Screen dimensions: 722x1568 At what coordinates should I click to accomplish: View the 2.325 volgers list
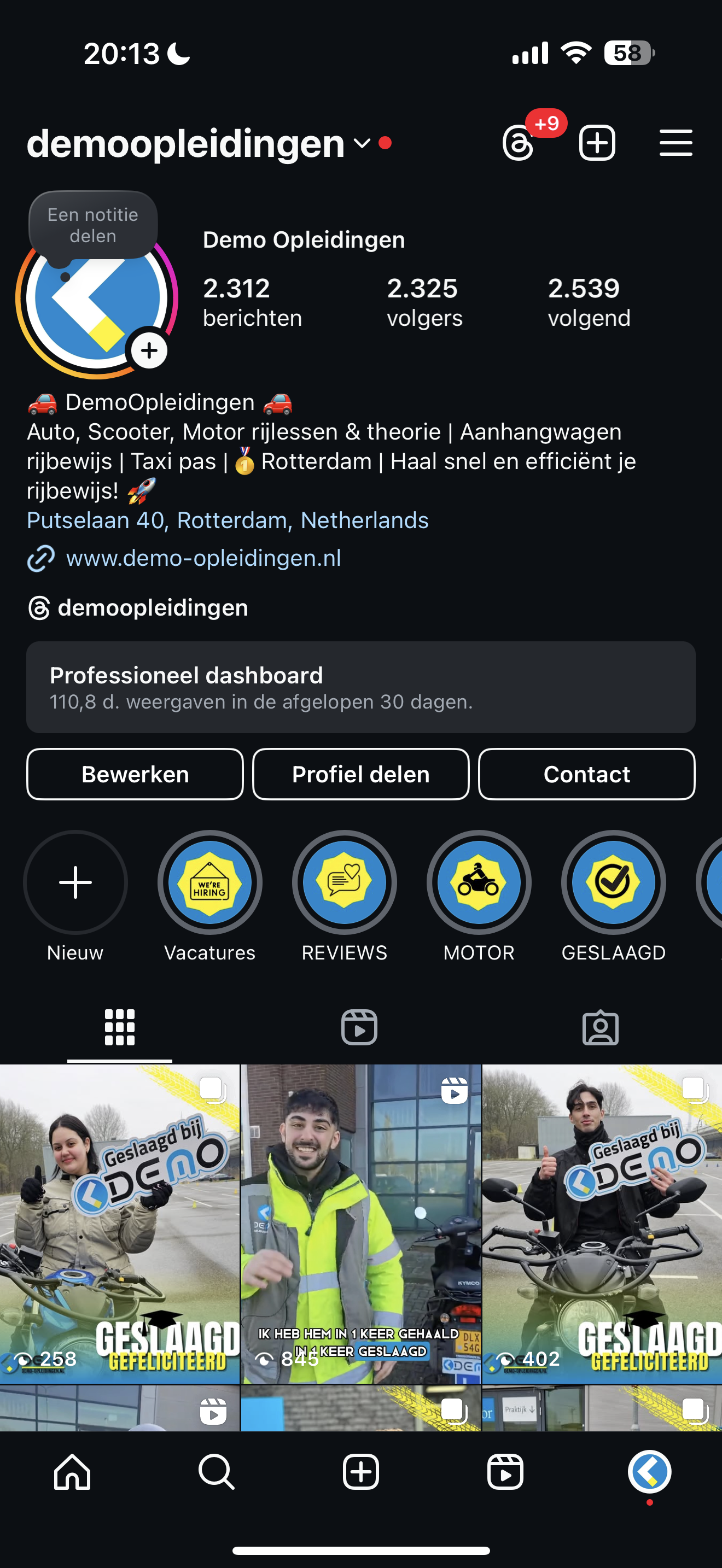[x=424, y=302]
